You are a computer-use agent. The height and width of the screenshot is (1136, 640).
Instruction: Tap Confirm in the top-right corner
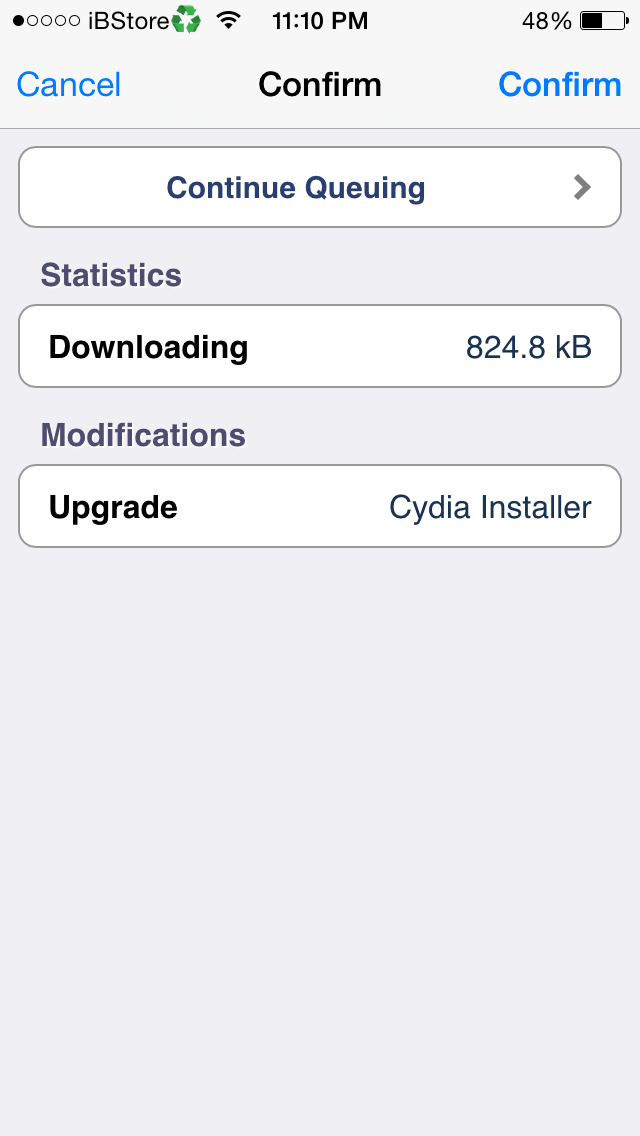tap(560, 85)
